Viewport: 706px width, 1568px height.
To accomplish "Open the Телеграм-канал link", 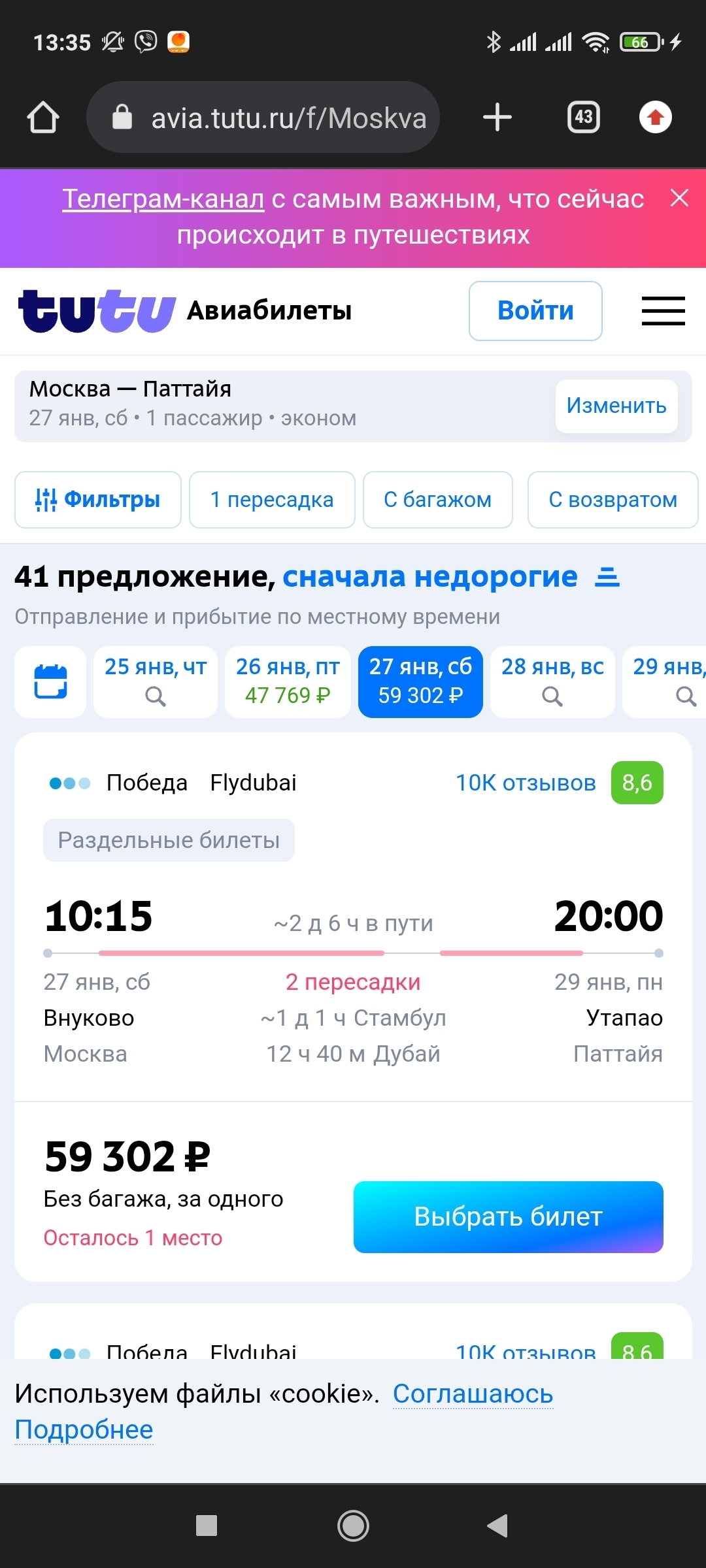I will [x=163, y=199].
